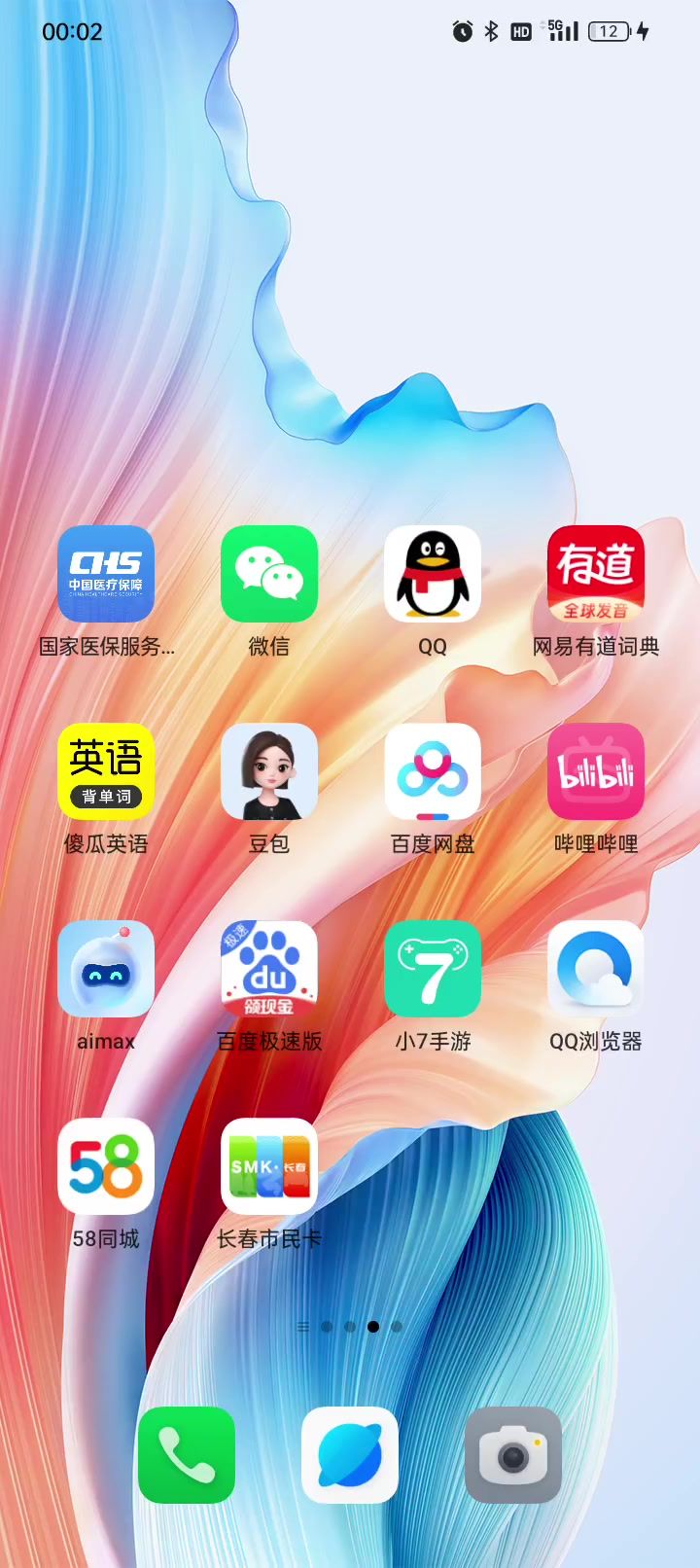Launch the Camera from the dock
Screen dimensions: 700x1568
513,1454
